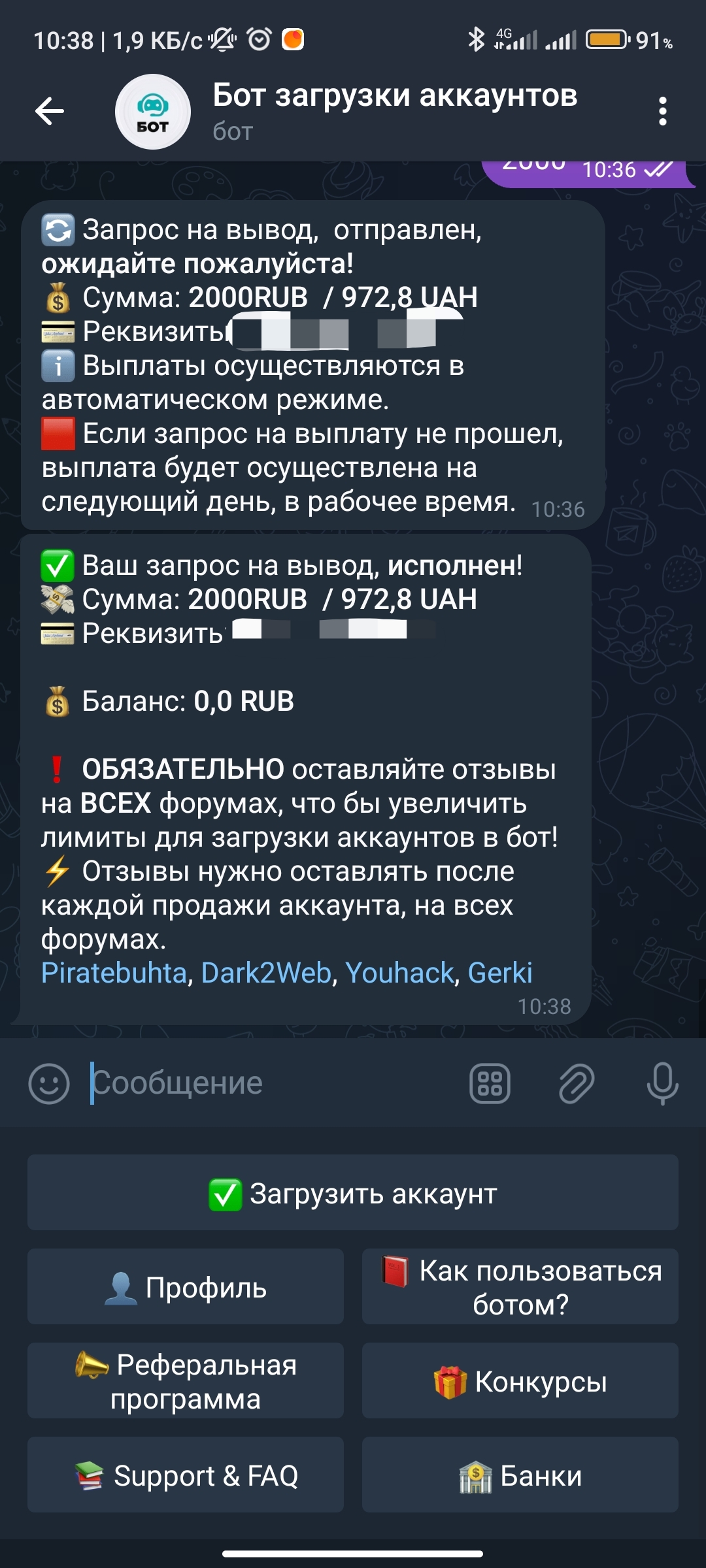Tap the Загрузить аккаунт button
This screenshot has height=1568, width=706.
point(353,1193)
